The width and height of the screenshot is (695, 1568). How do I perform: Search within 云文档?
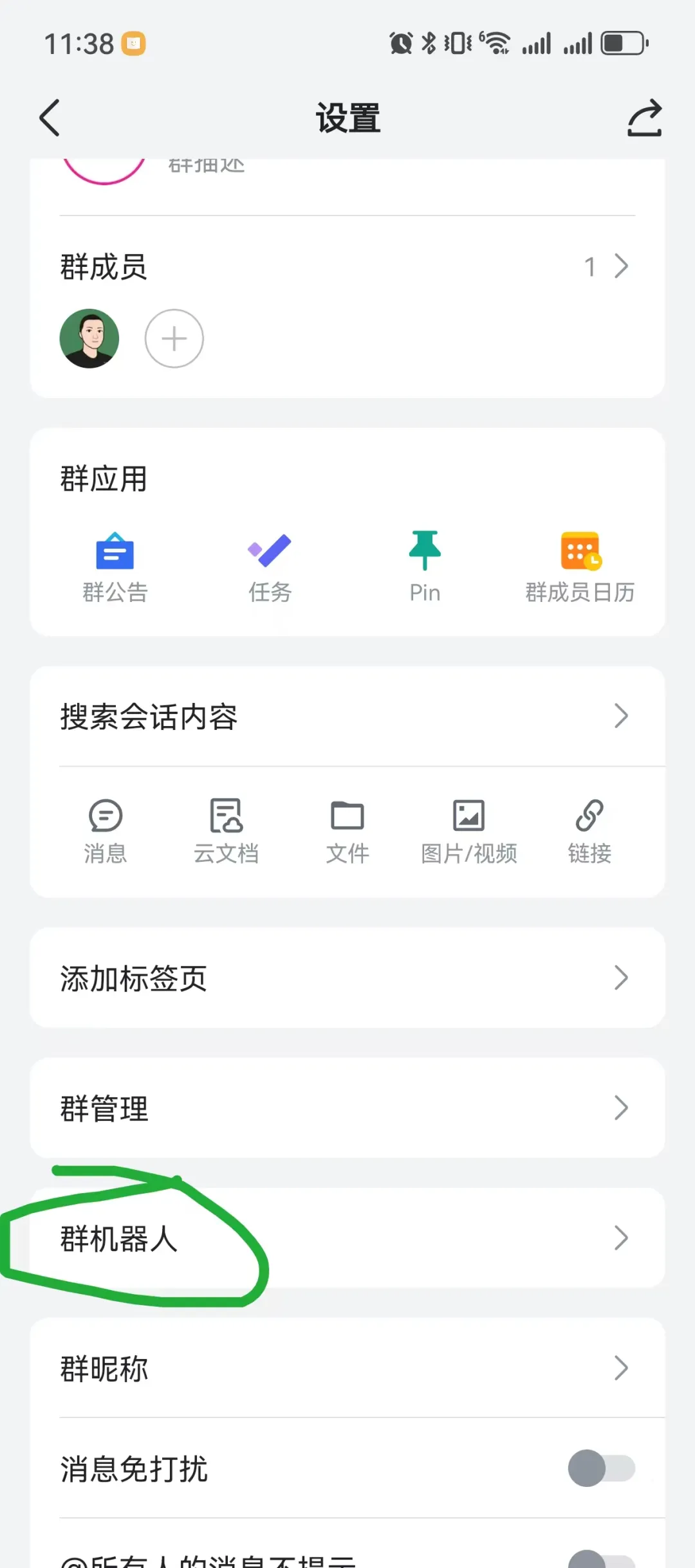click(227, 831)
